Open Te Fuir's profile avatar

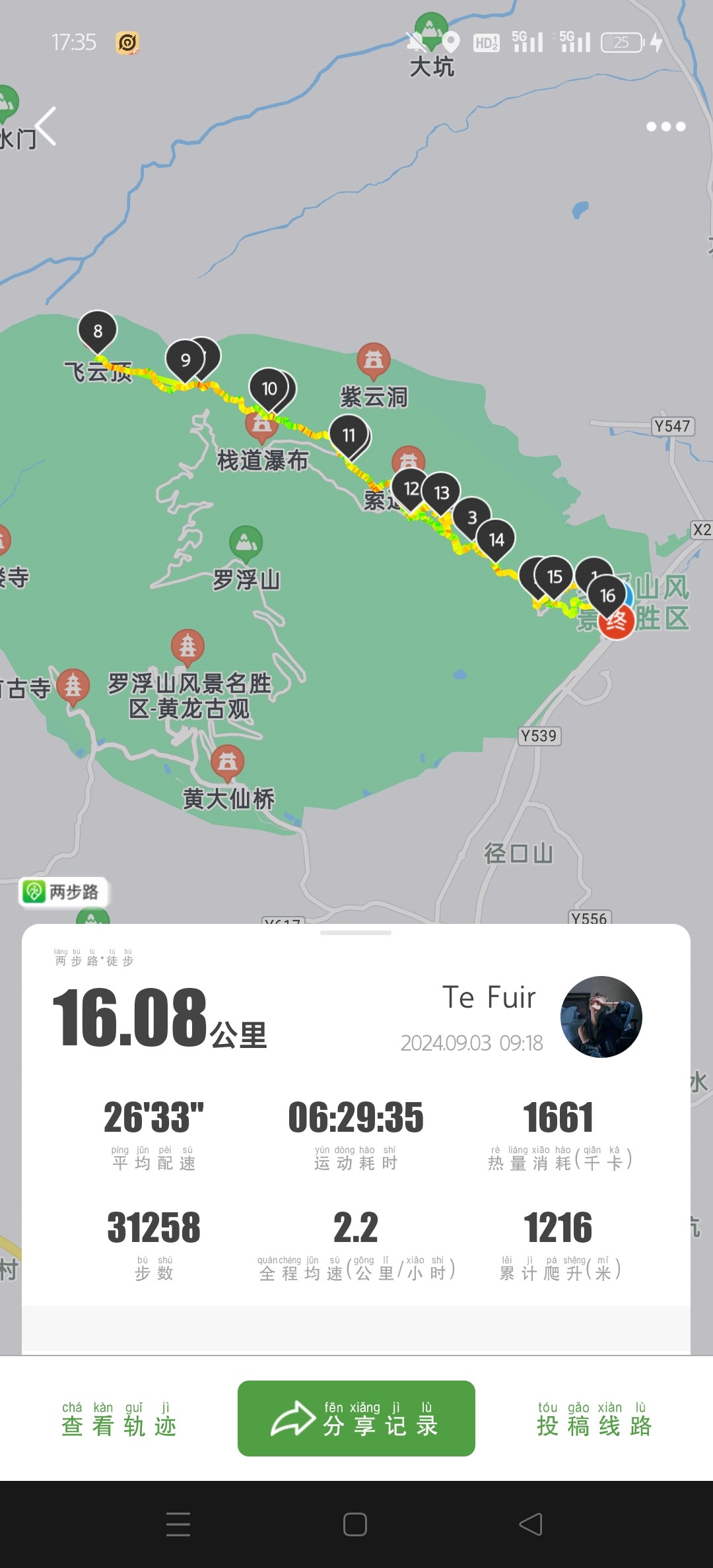point(601,1017)
